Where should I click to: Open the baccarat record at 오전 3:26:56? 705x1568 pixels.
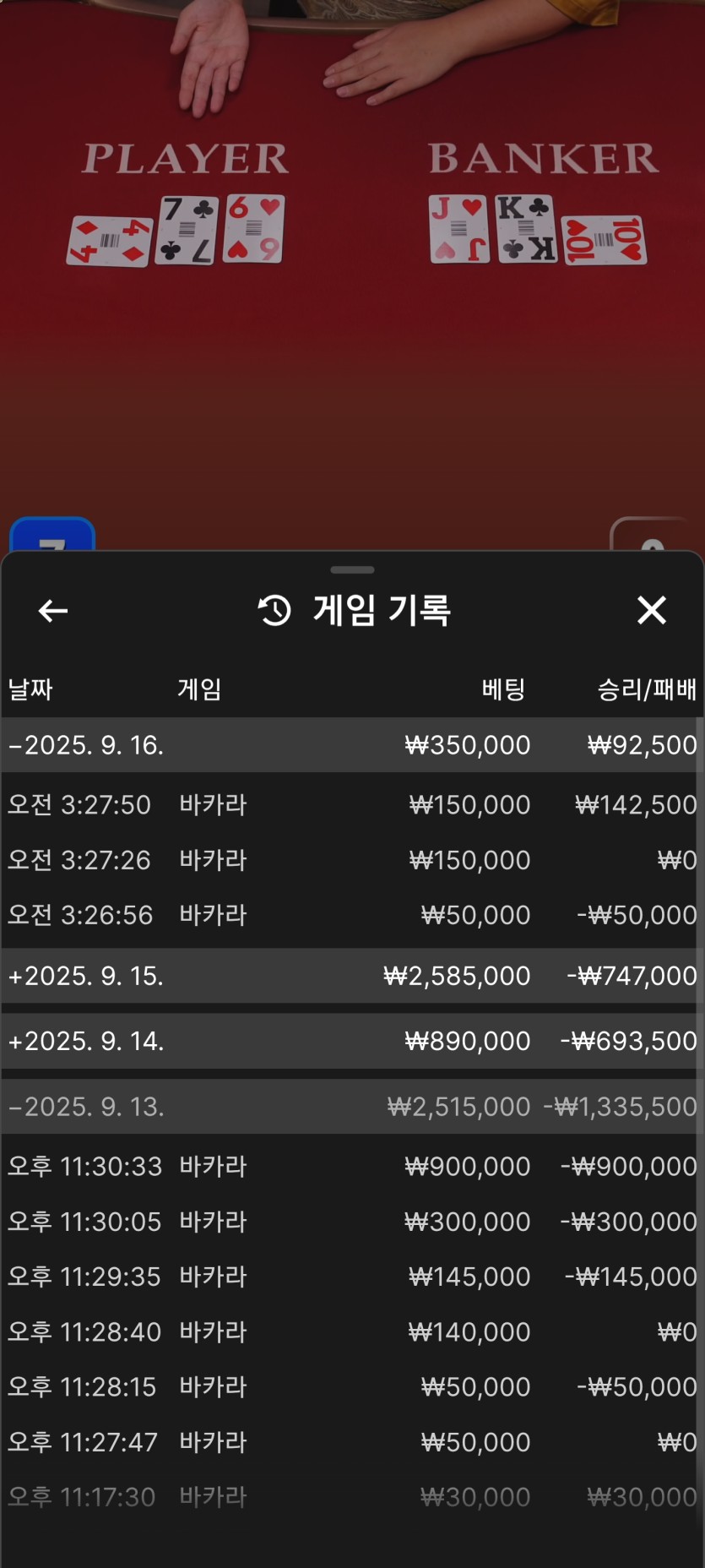(352, 915)
